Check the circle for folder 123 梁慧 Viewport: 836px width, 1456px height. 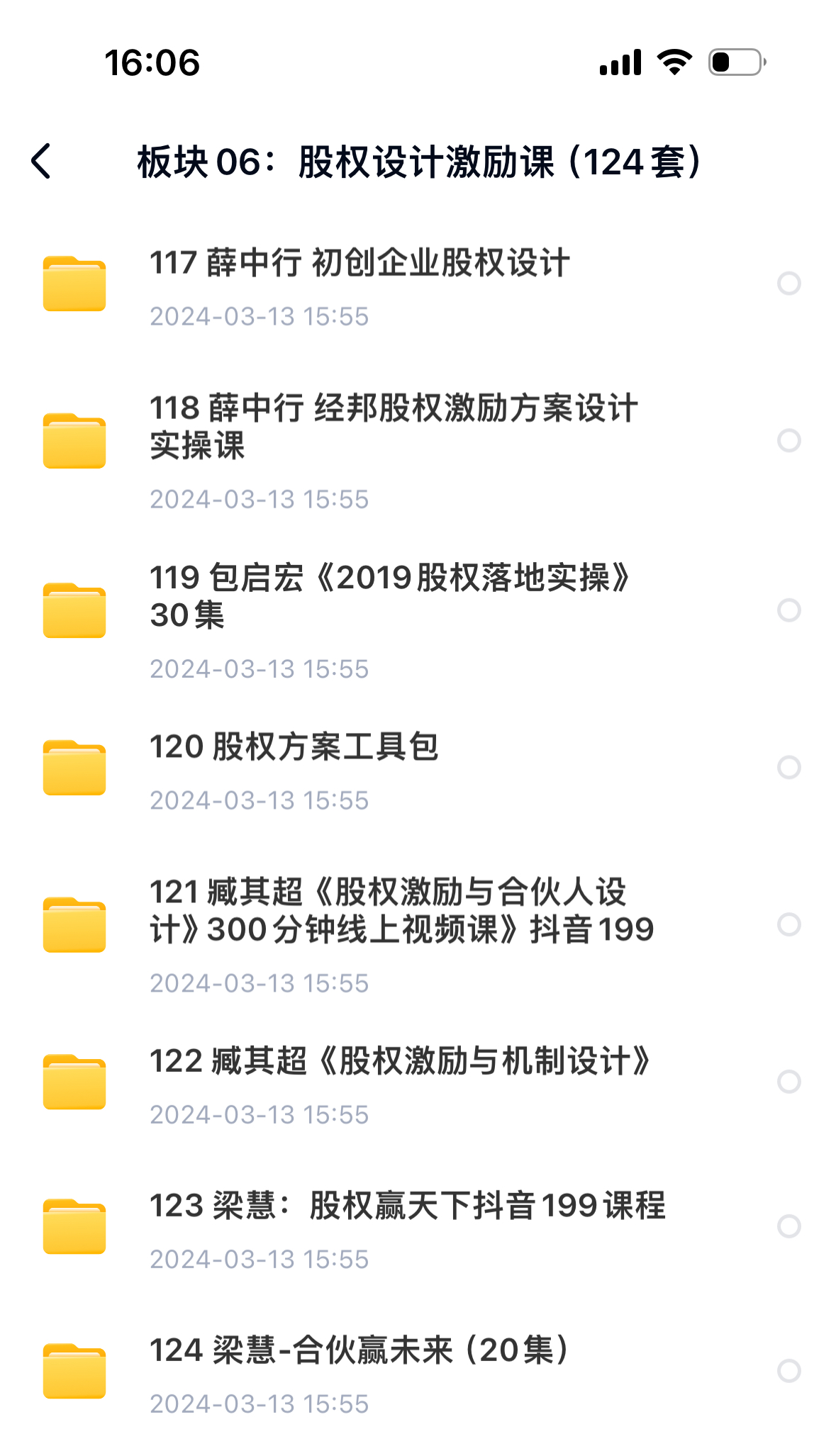(x=788, y=1226)
